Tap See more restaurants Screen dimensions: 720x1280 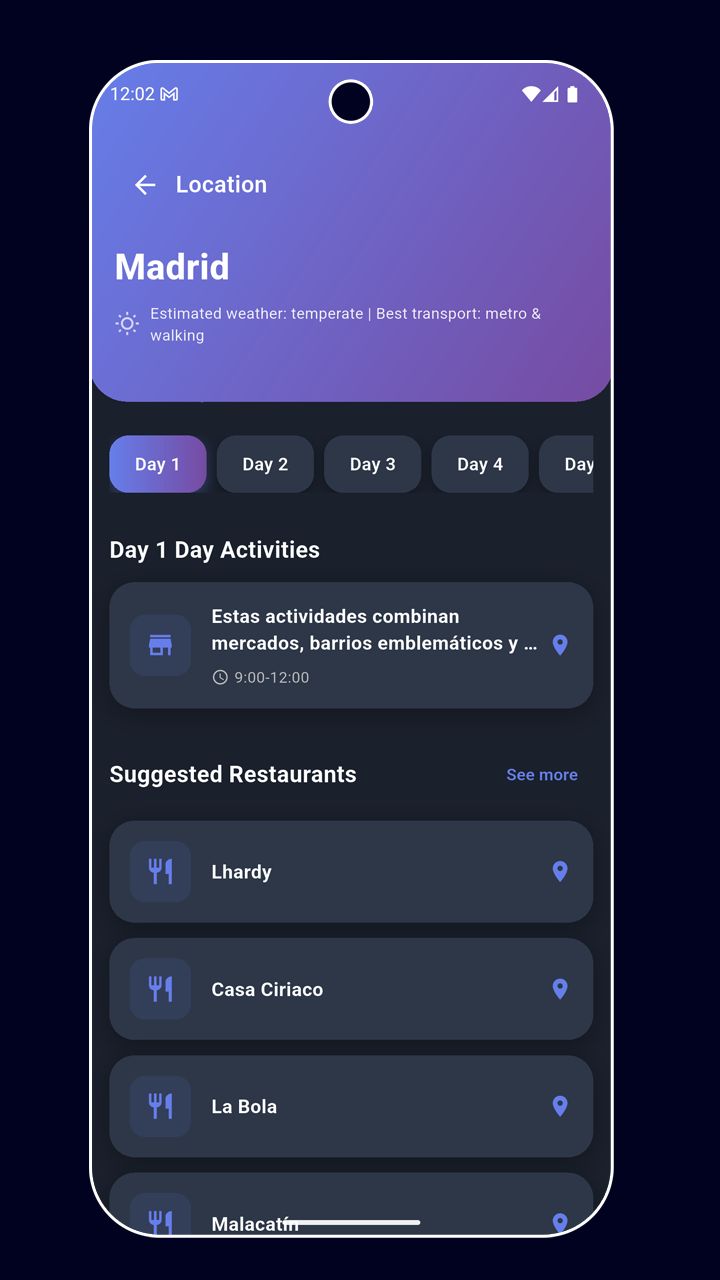point(541,775)
